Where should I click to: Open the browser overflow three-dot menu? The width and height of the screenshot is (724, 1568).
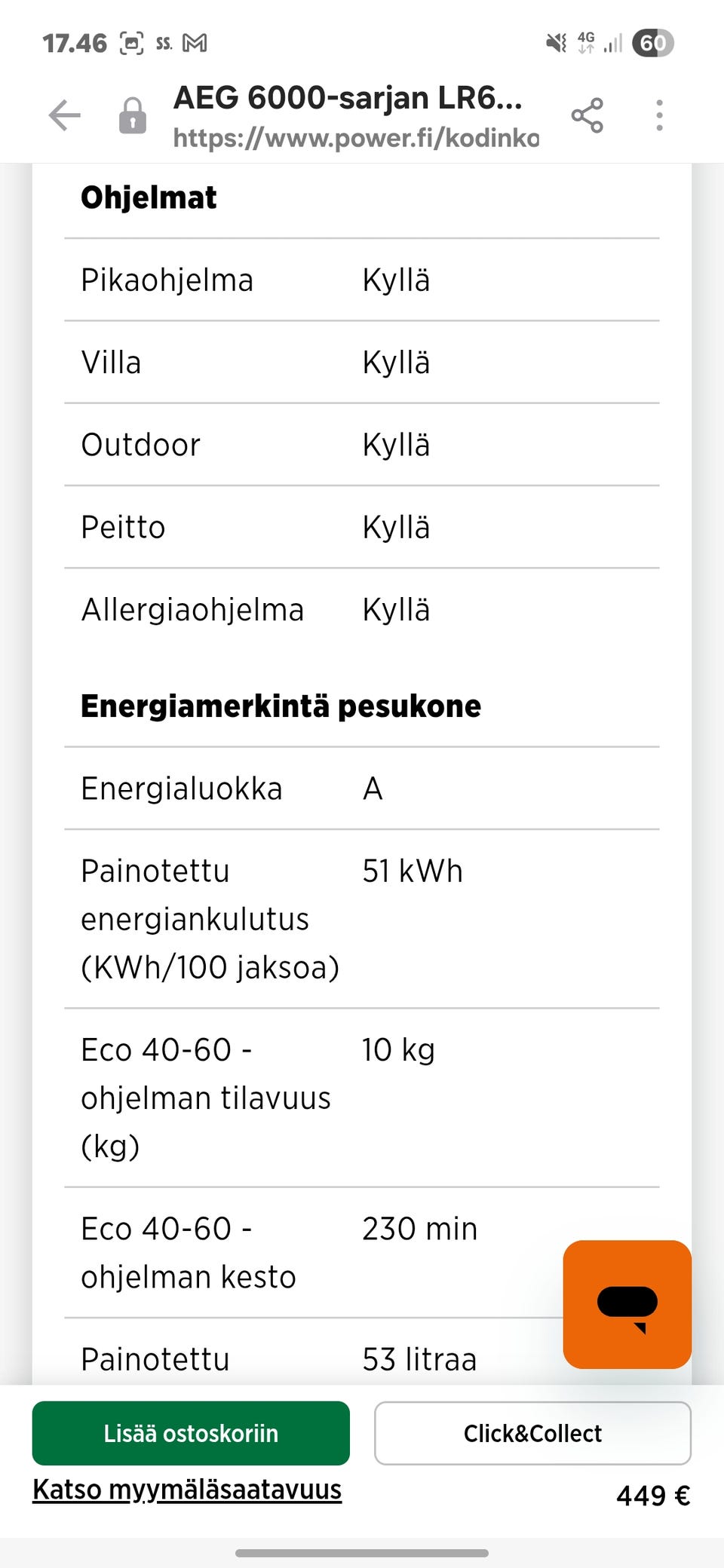(x=658, y=115)
